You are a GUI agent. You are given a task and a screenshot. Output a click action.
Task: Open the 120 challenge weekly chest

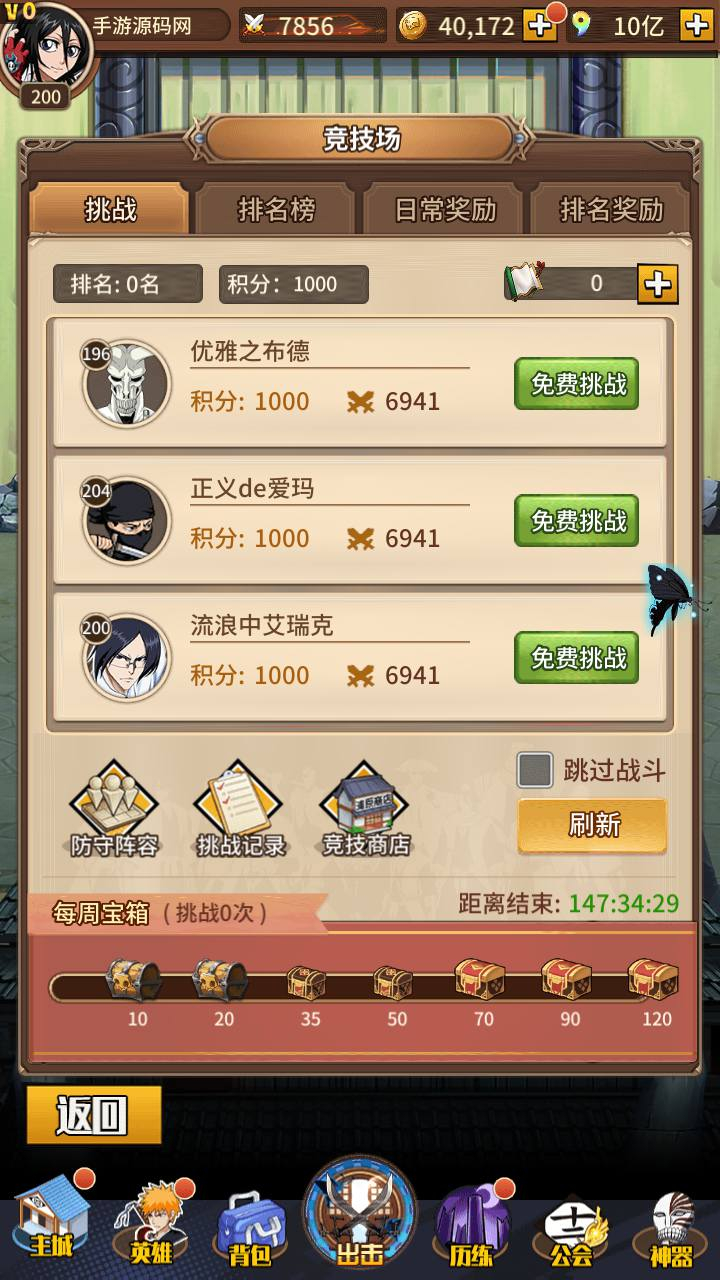(654, 980)
